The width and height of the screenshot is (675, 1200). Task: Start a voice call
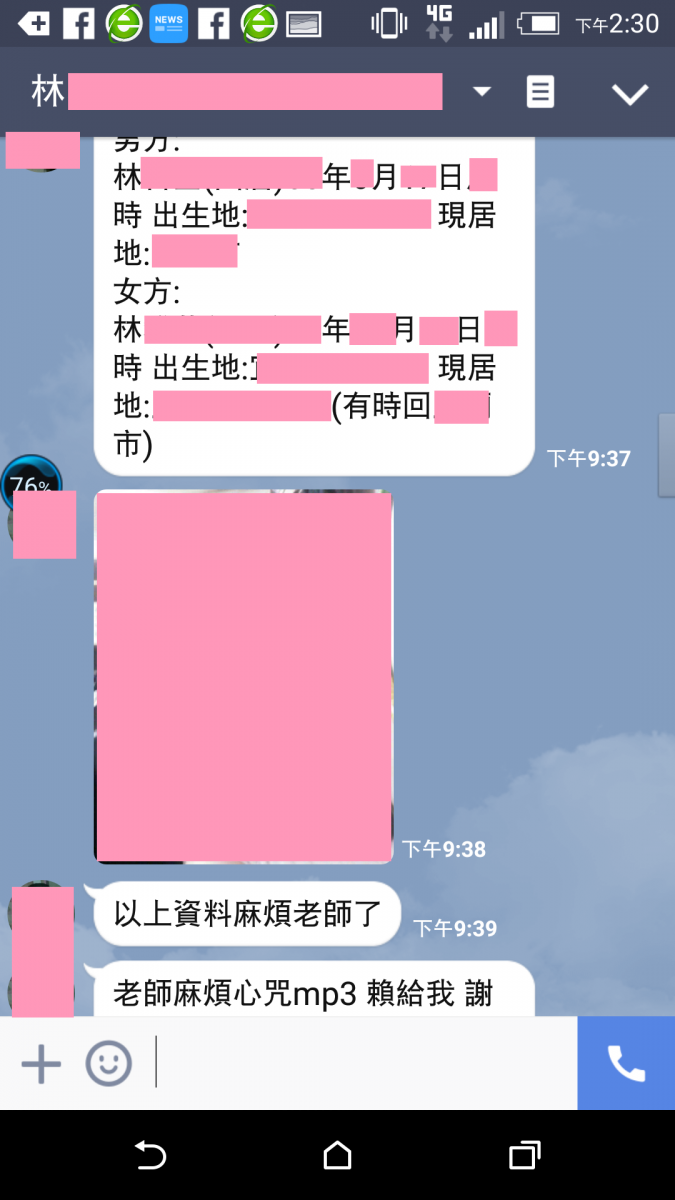tap(626, 1064)
